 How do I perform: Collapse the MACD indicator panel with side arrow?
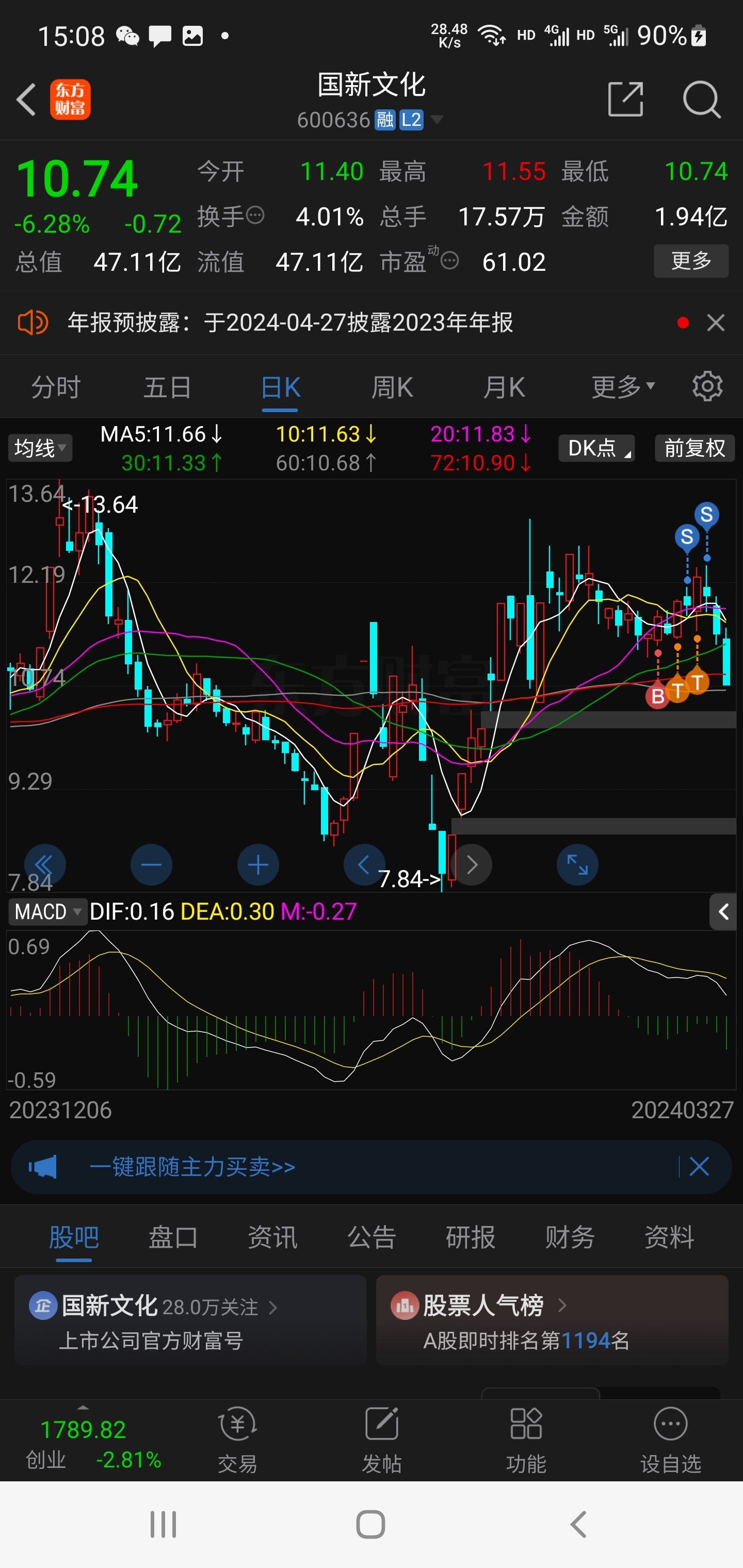722,912
